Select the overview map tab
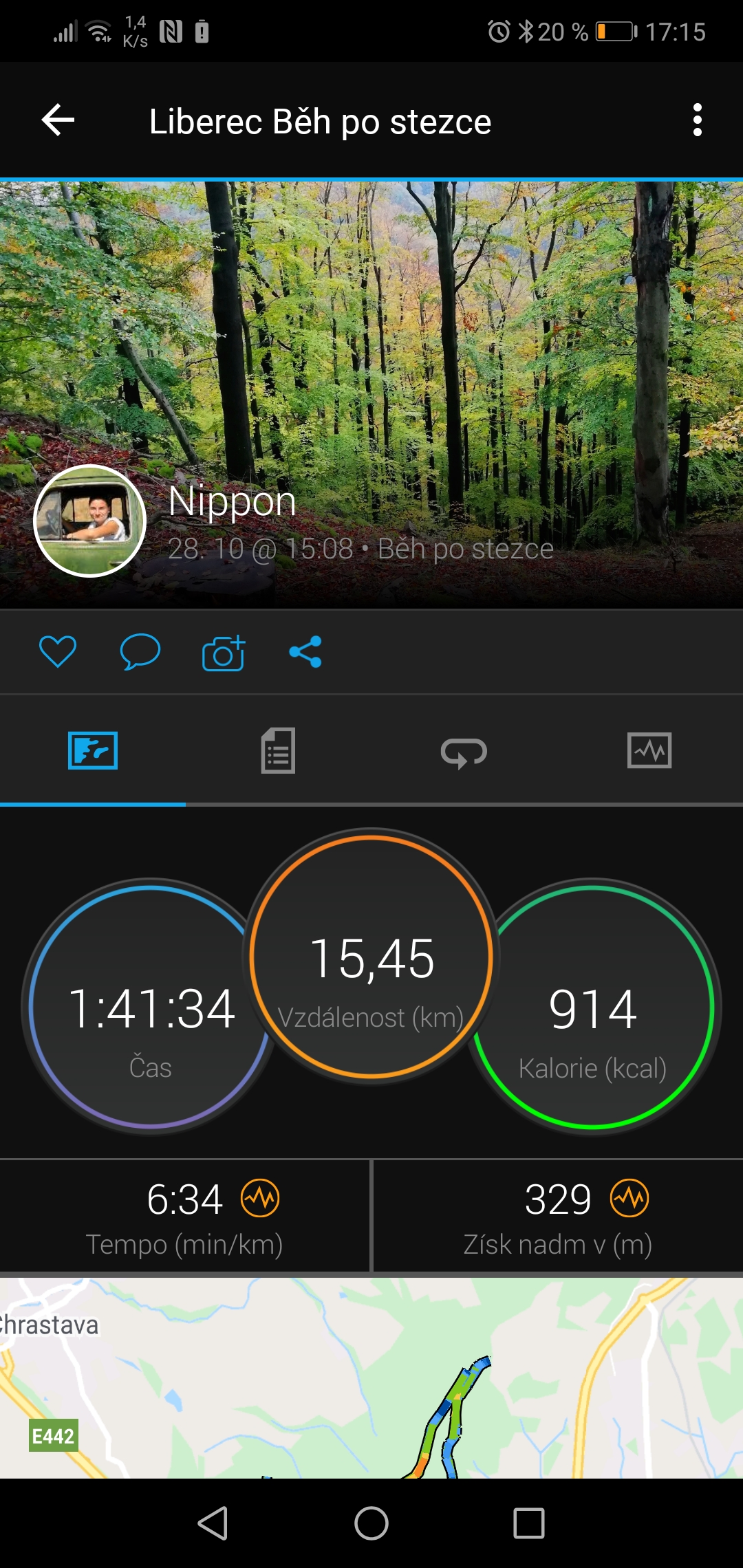This screenshot has width=743, height=1568. (93, 750)
